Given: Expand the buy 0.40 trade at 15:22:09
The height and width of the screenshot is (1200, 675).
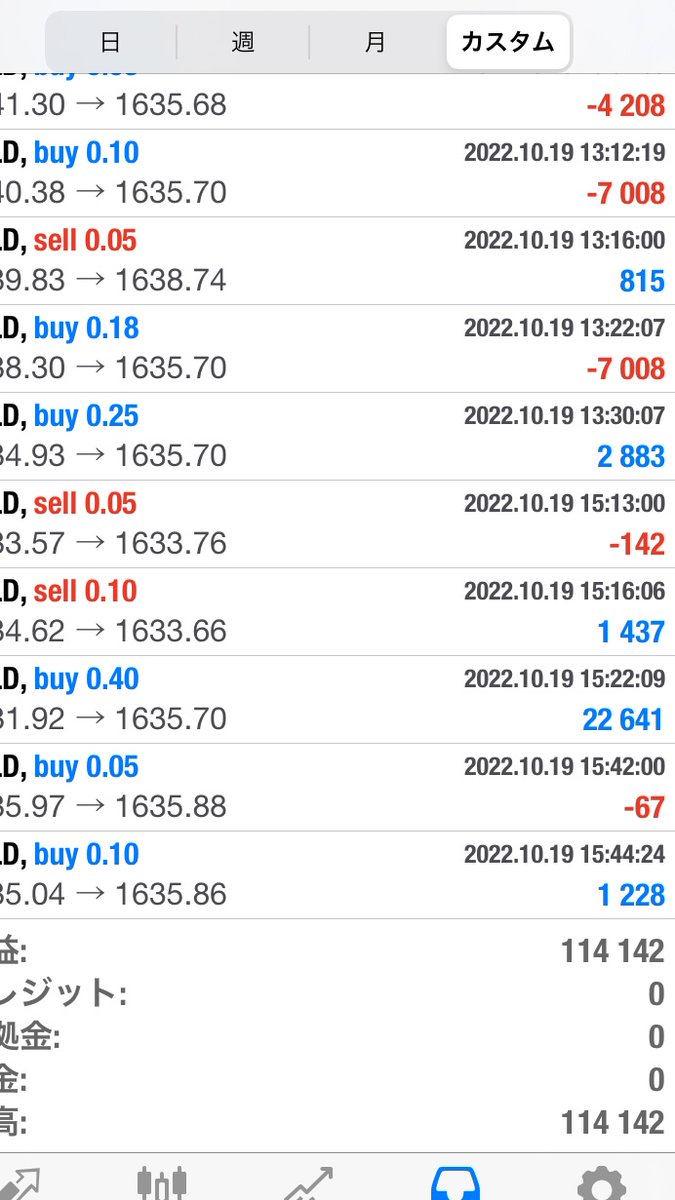Looking at the screenshot, I should pos(337,699).
